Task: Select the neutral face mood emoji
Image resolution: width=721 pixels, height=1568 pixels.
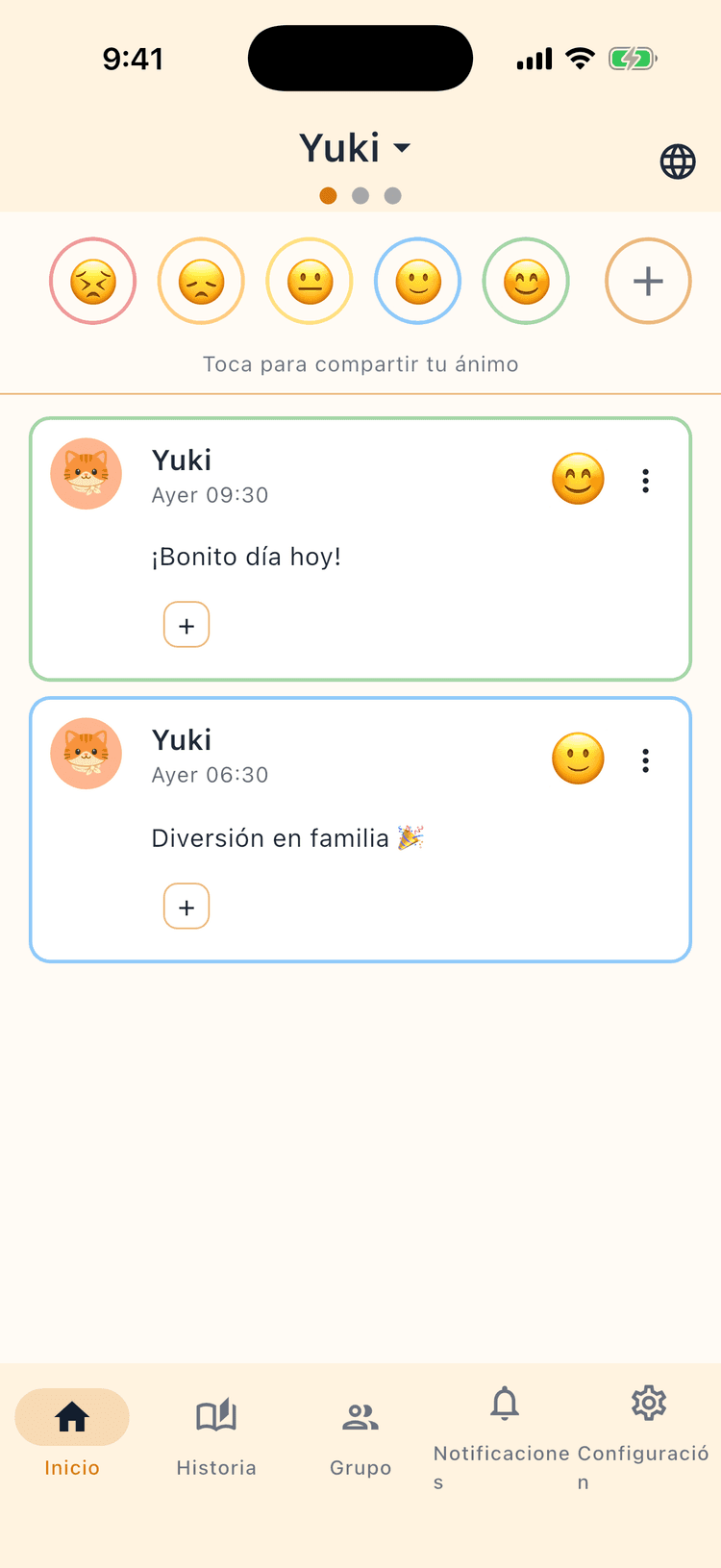Action: [310, 281]
